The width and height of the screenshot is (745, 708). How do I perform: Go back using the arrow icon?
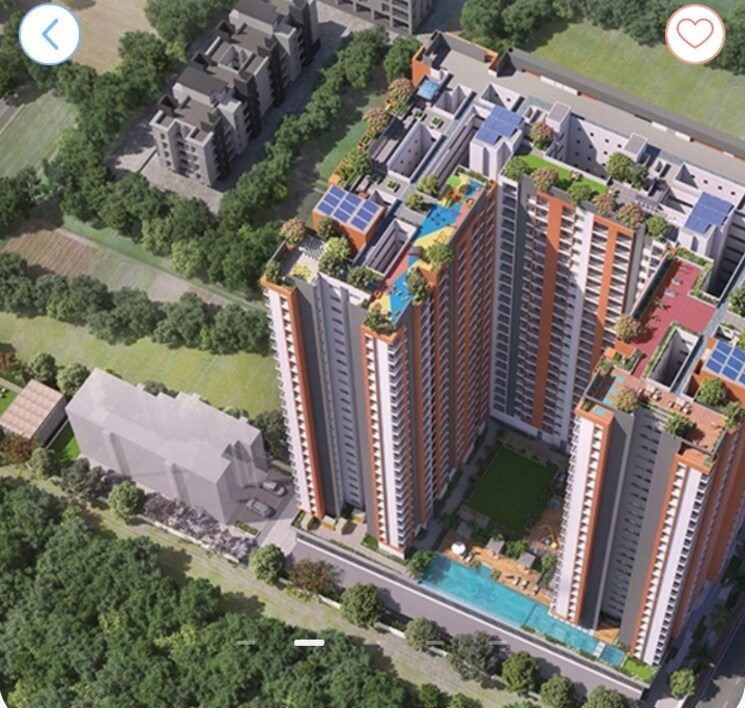[x=49, y=34]
